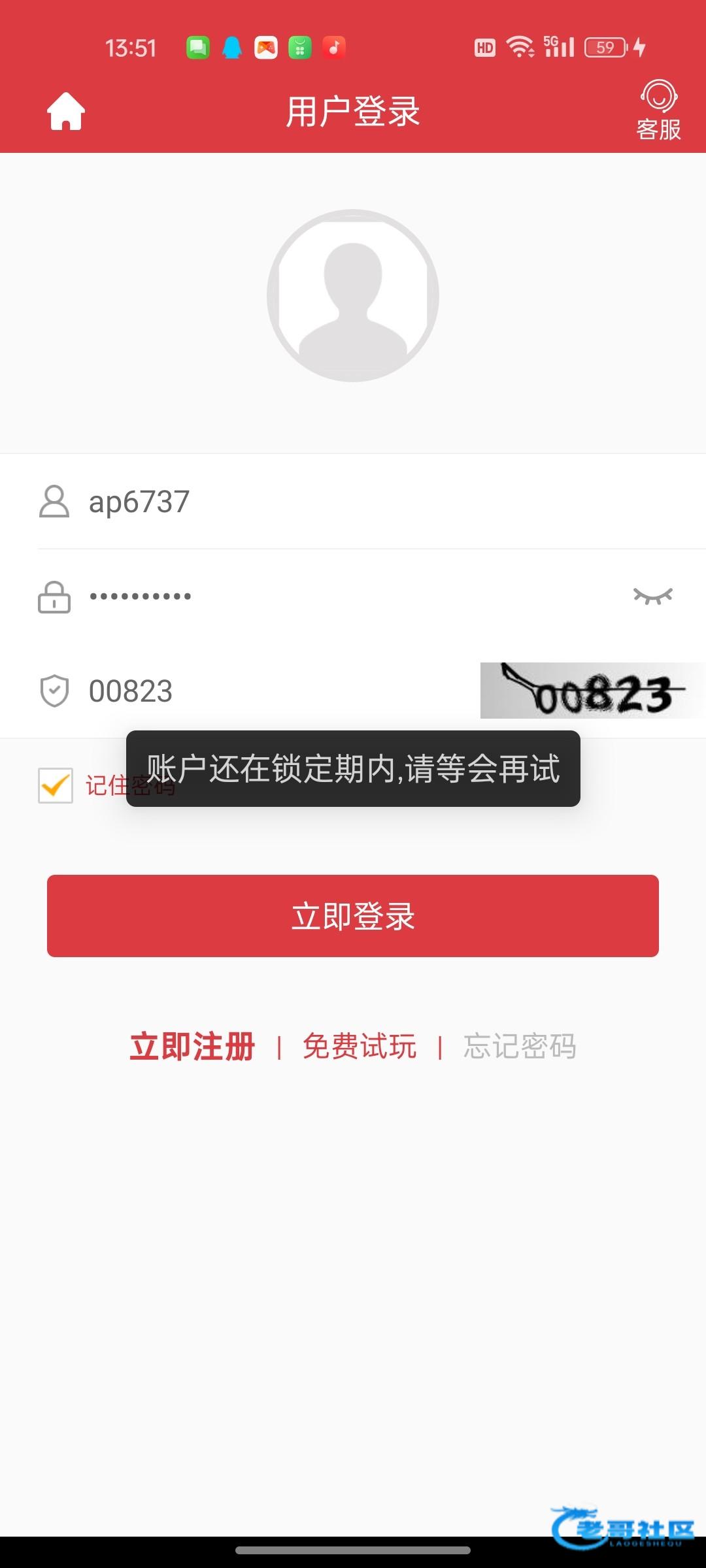Screen dimensions: 706x1568
Task: Open 客服 customer service
Action: [658, 111]
